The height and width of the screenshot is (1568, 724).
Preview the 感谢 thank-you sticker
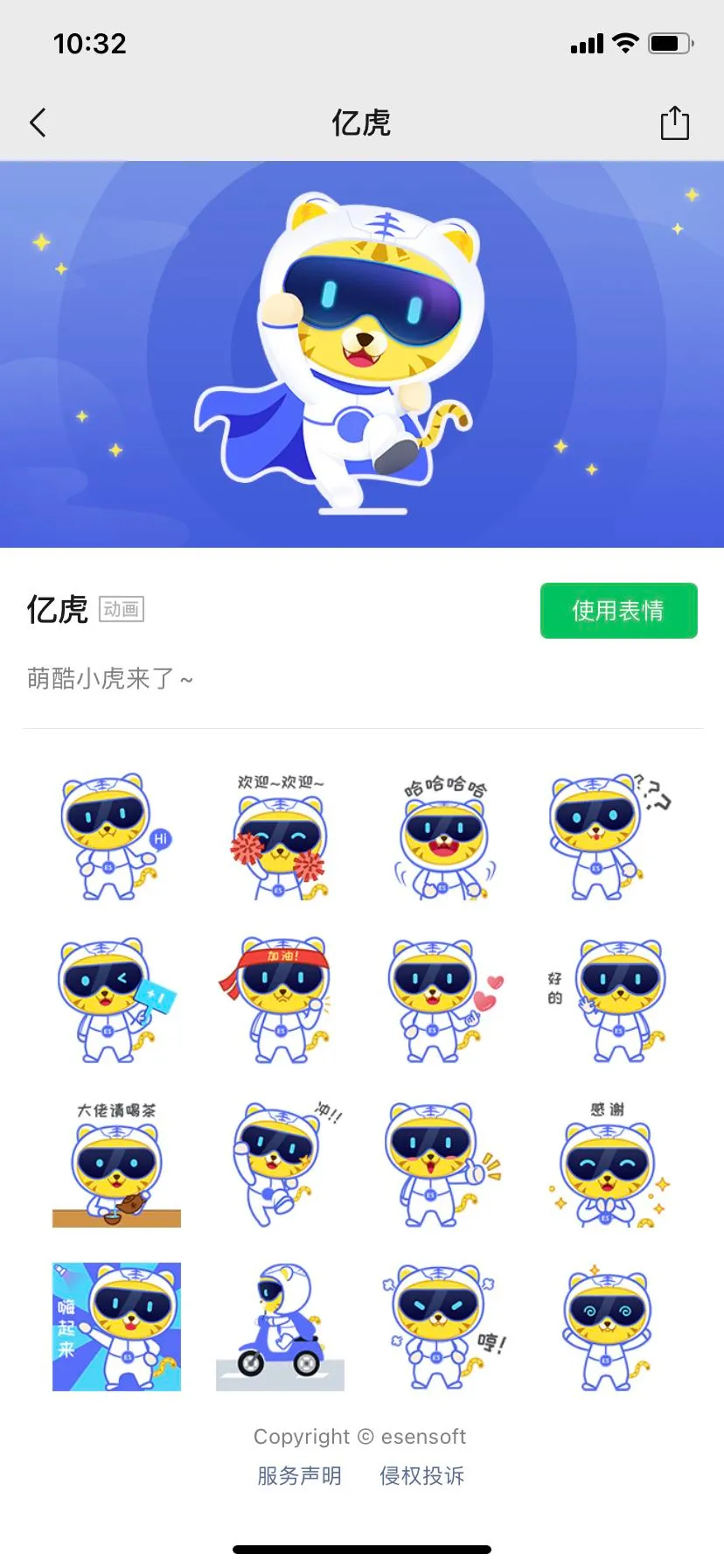607,1164
